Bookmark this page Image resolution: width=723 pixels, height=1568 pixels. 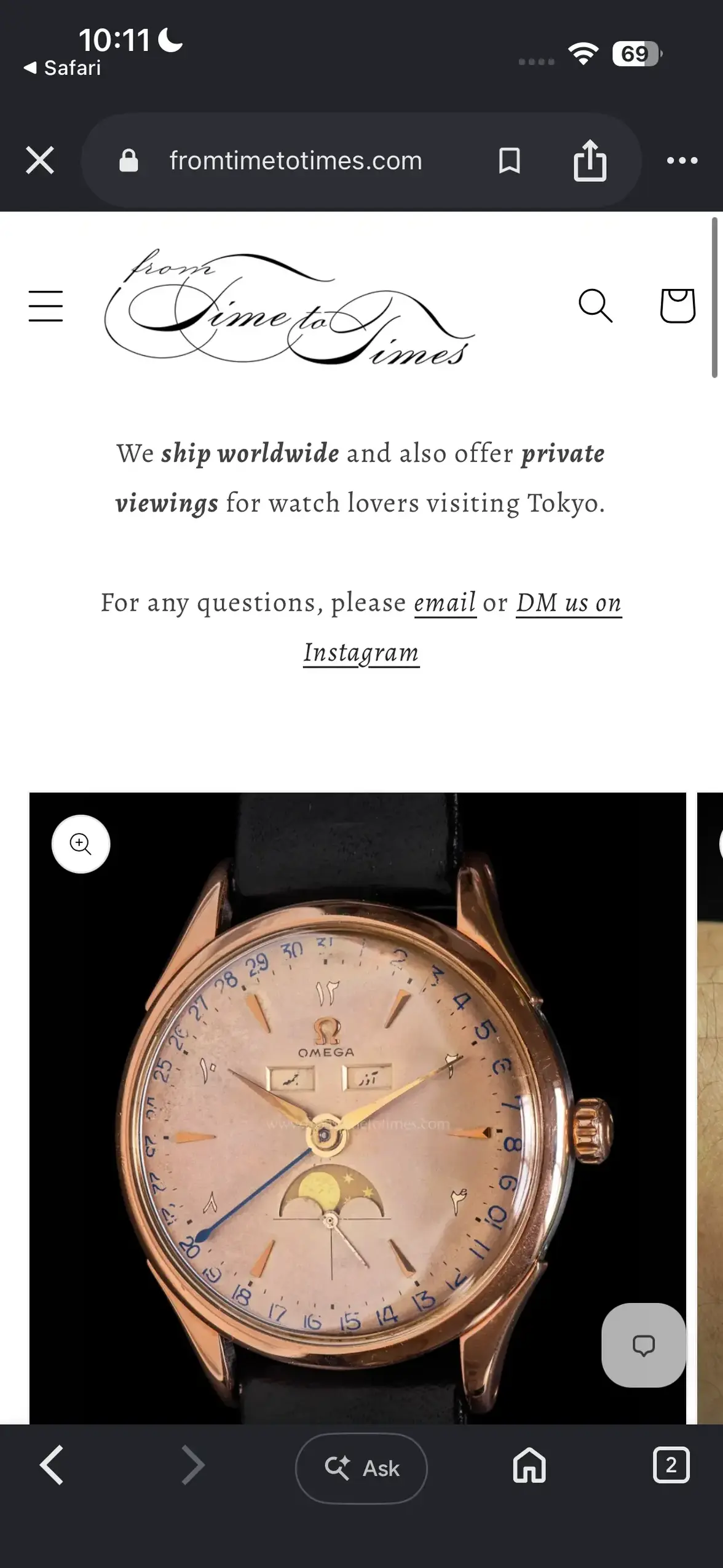(x=509, y=160)
